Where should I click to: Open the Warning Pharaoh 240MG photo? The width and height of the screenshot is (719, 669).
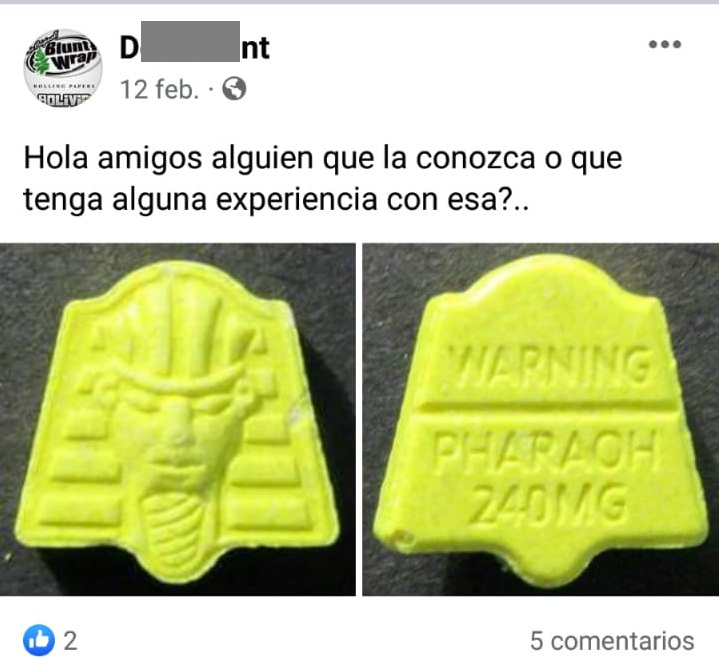pyautogui.click(x=541, y=420)
